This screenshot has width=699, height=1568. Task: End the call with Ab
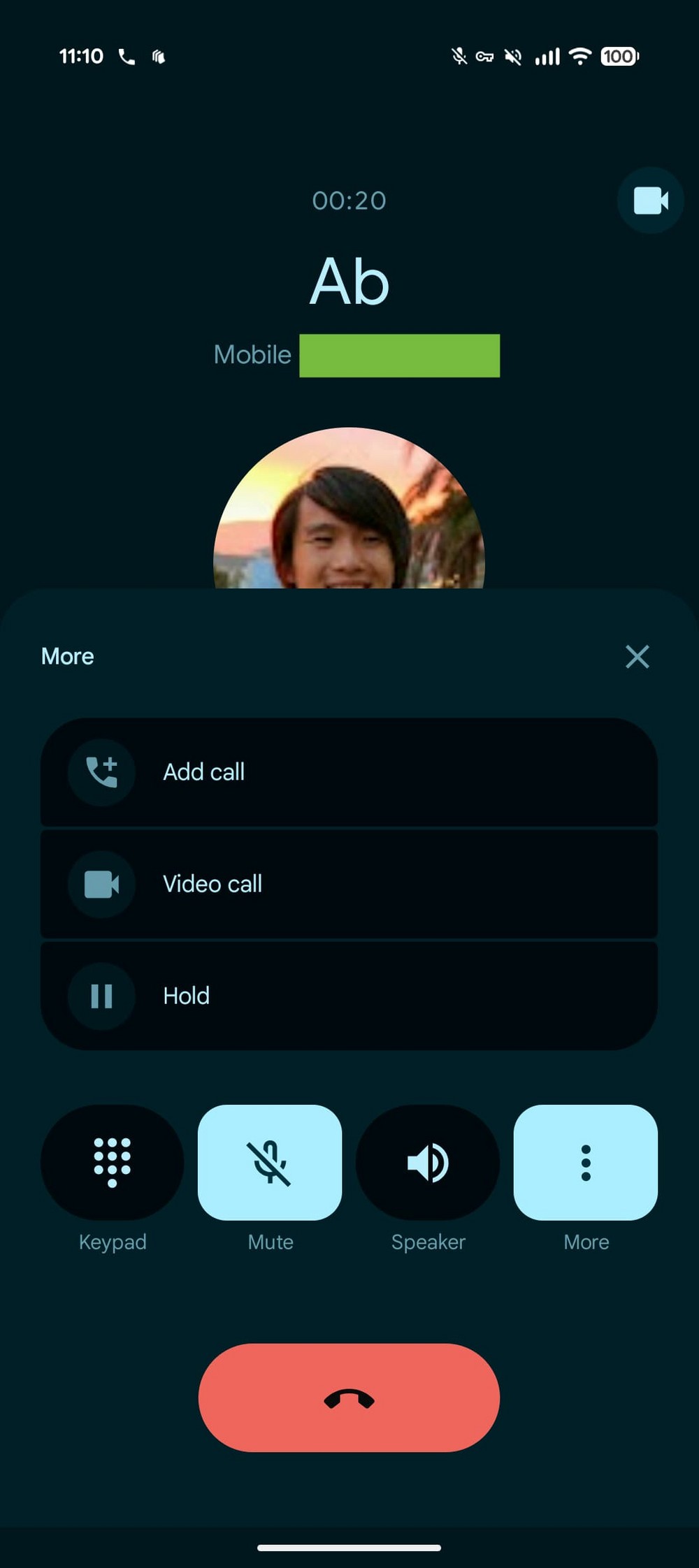tap(349, 1398)
